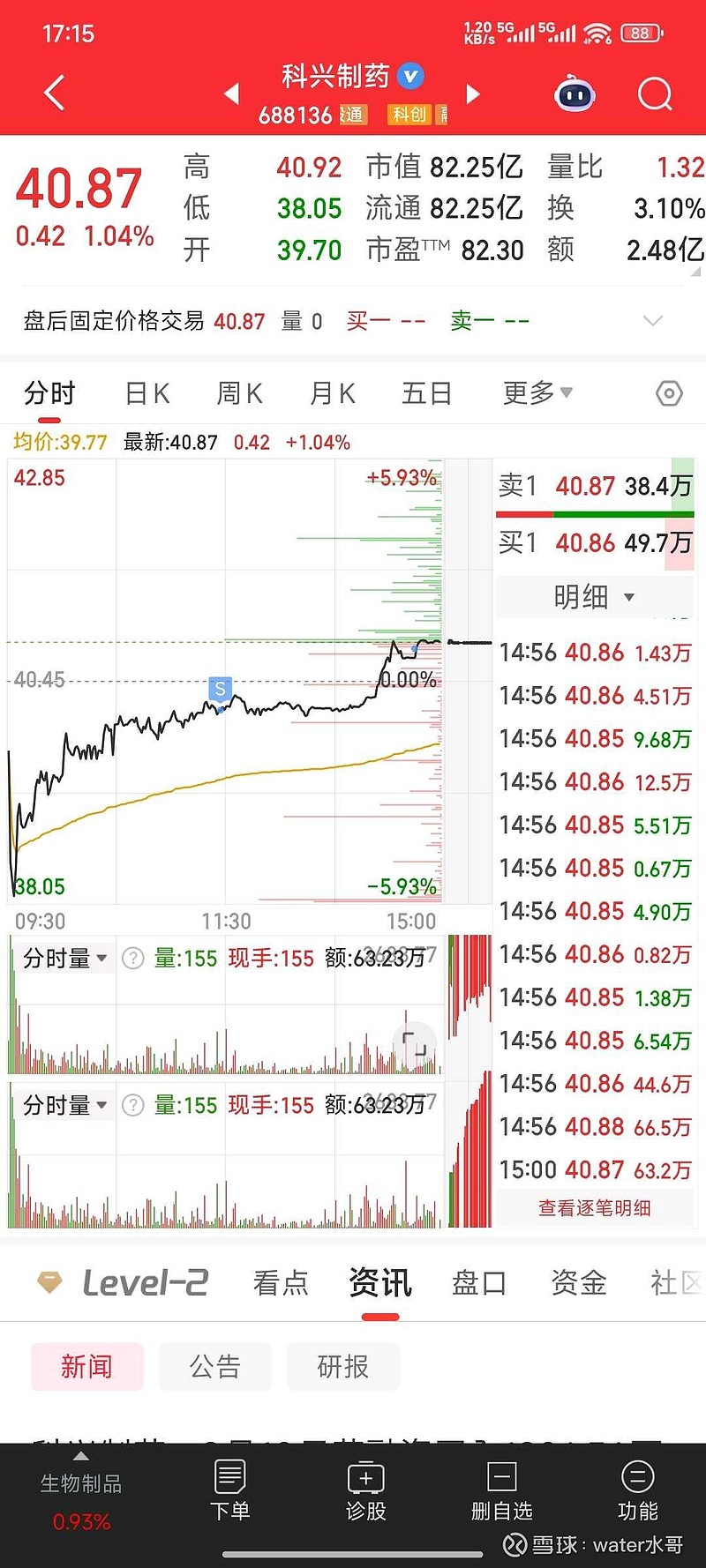Switch to the previous stock
This screenshot has width=706, height=1568.
(232, 93)
